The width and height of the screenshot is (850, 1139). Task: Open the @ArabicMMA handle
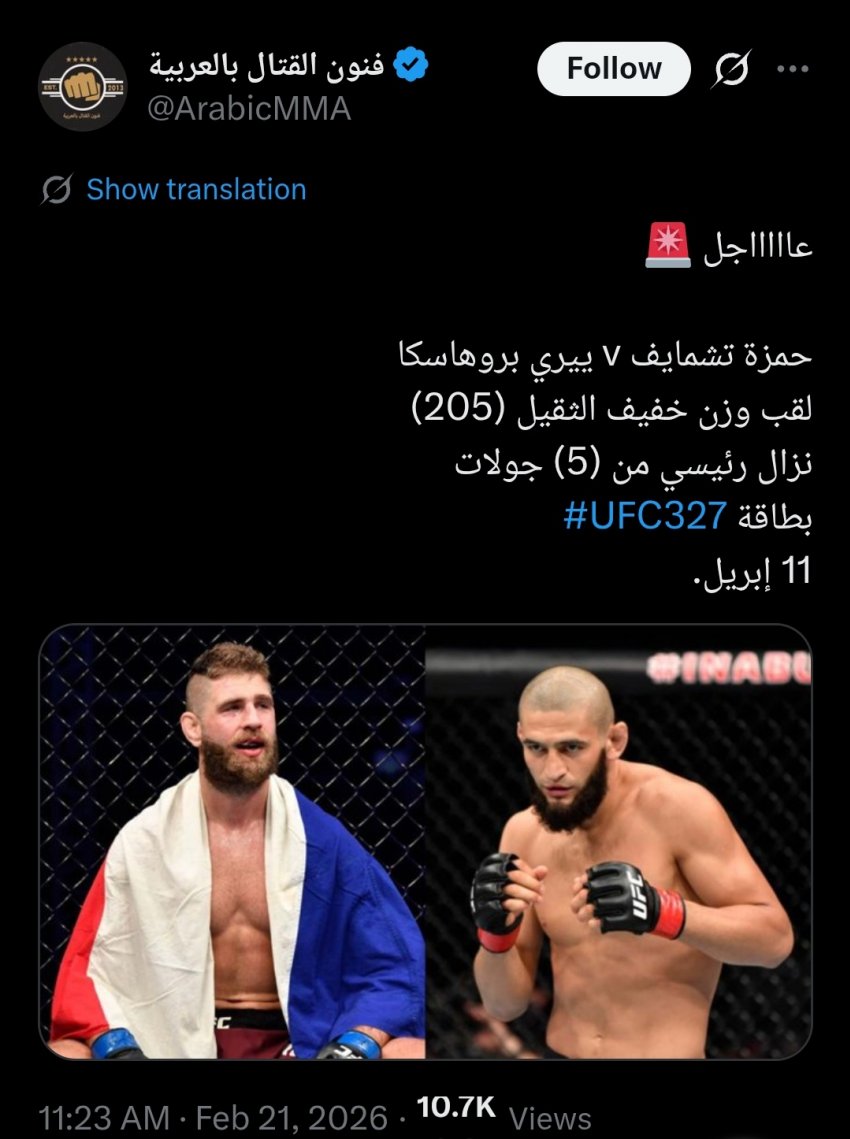[249, 109]
